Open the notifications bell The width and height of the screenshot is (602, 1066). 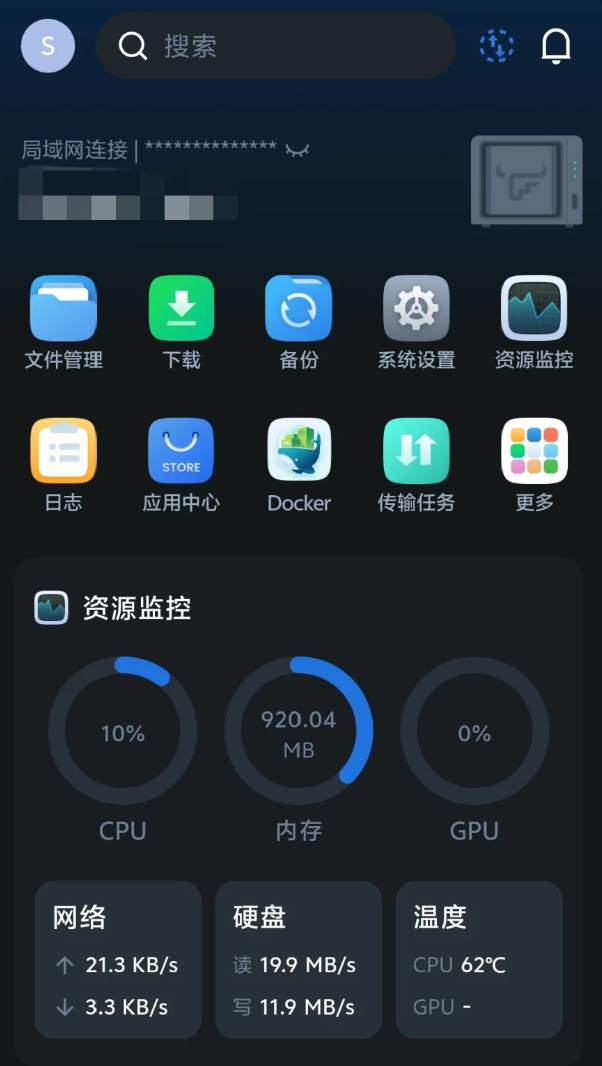tap(556, 46)
